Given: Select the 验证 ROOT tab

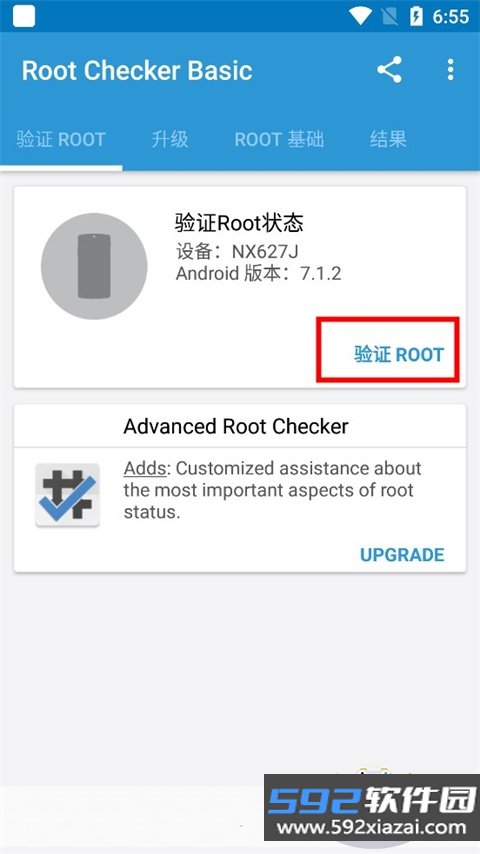Looking at the screenshot, I should click(x=60, y=139).
